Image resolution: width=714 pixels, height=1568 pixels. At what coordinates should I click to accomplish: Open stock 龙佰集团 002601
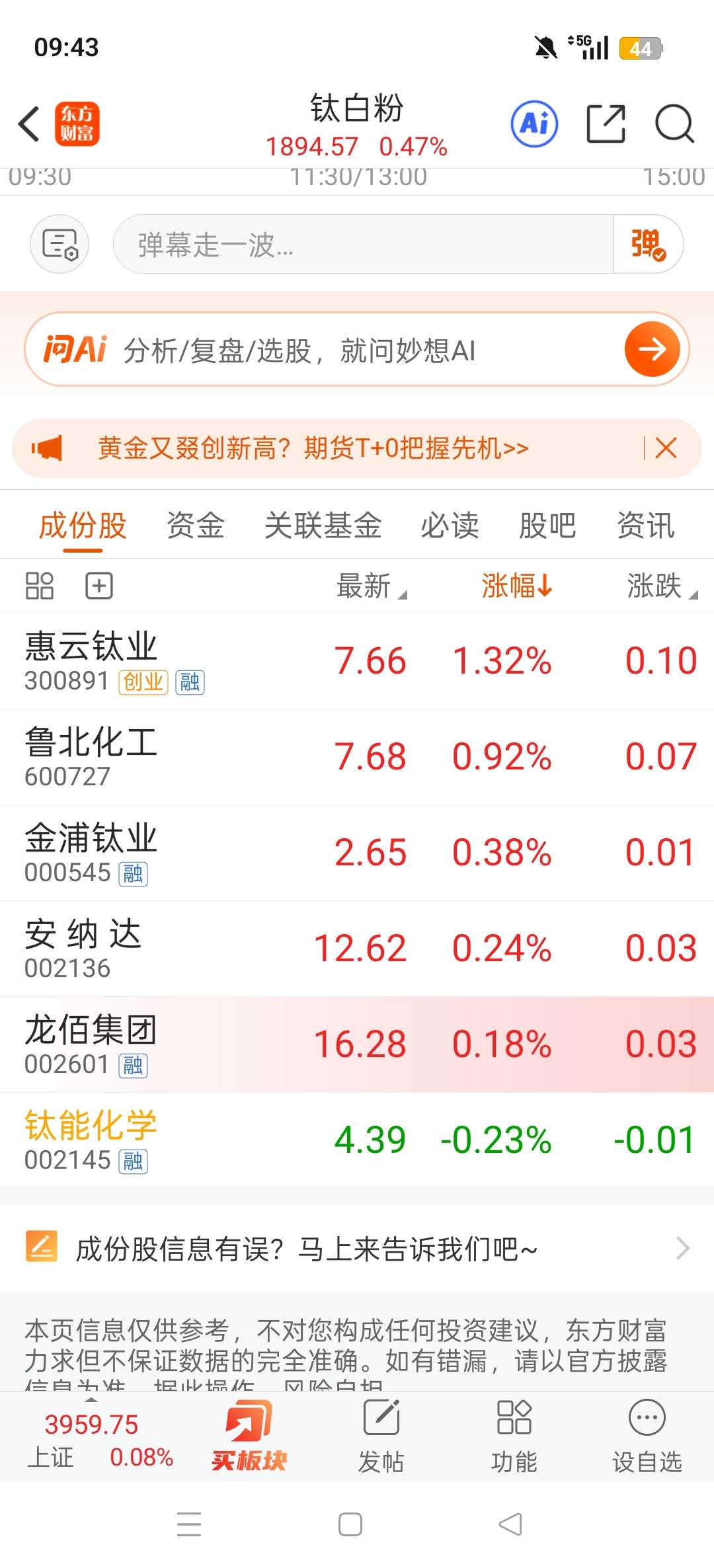357,1044
